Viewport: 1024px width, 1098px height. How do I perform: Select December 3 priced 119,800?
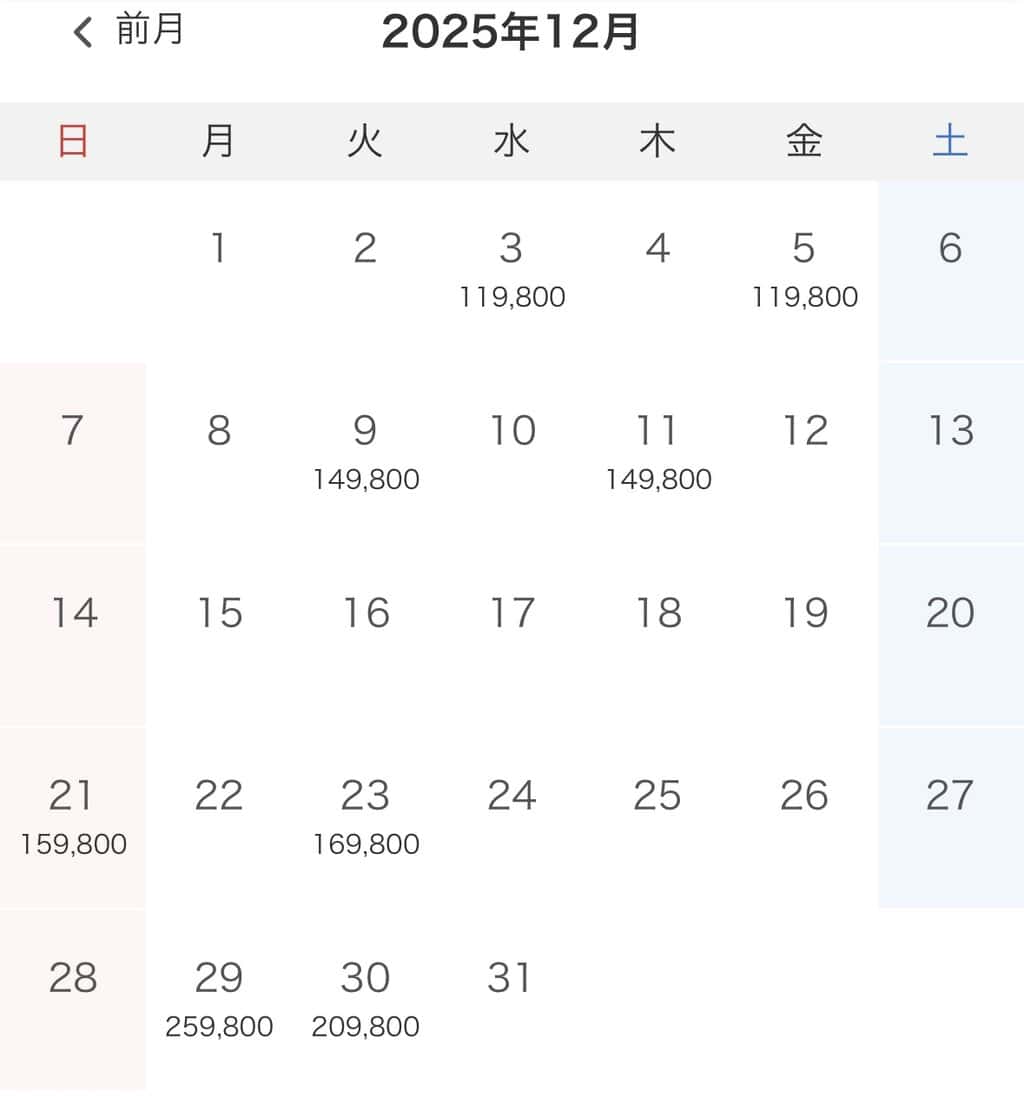pyautogui.click(x=511, y=270)
